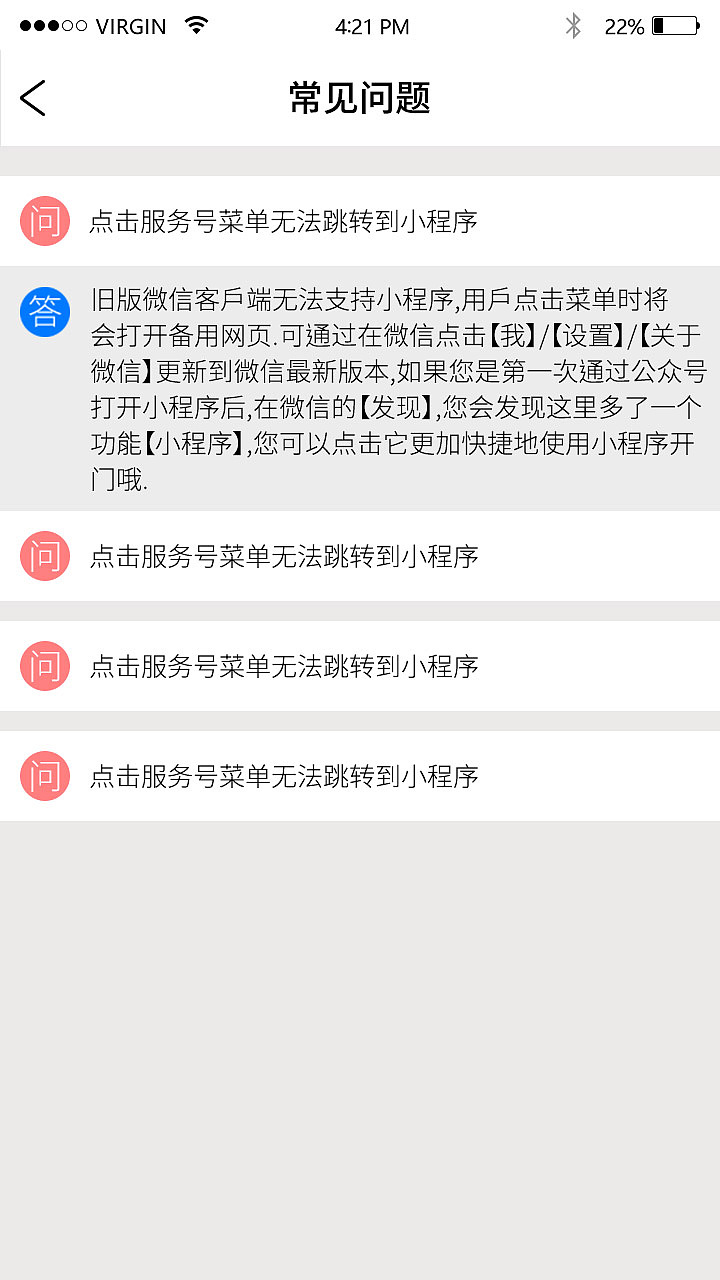Tap the 问 icon on the third question row

44,665
